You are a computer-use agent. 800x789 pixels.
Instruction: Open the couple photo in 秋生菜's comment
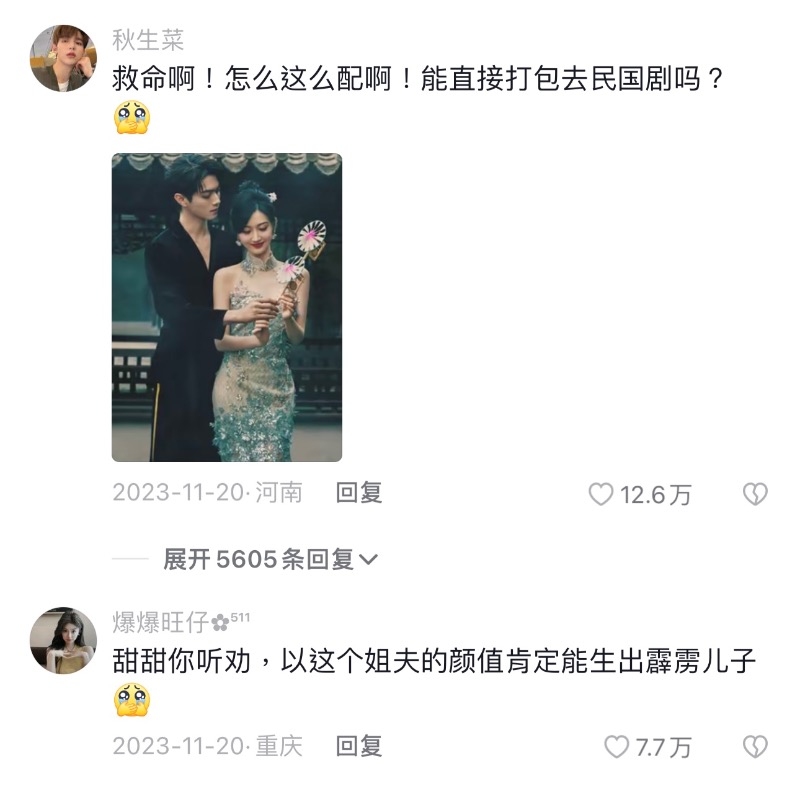click(227, 307)
